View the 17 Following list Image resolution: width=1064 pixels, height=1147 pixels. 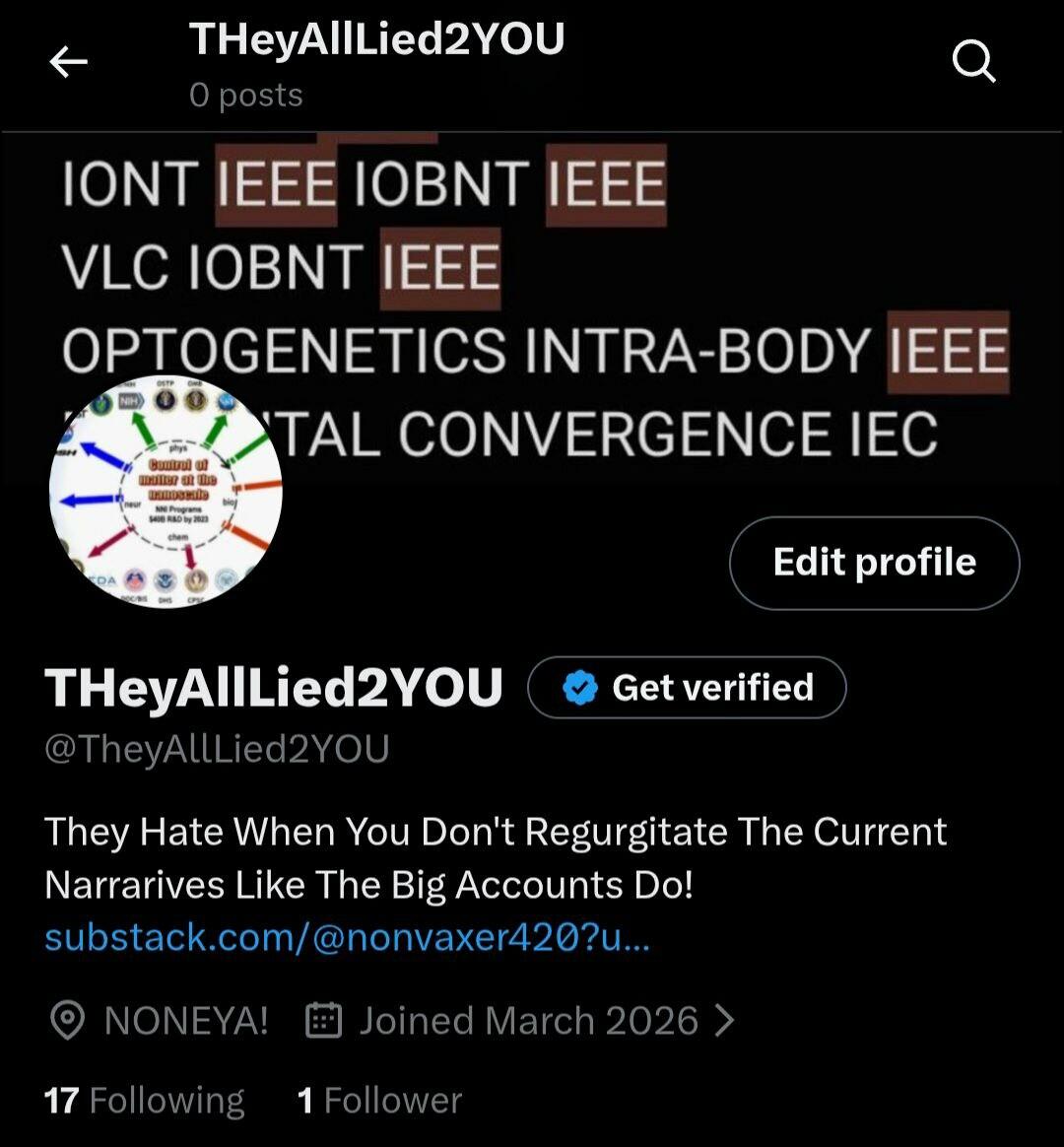[x=145, y=1101]
